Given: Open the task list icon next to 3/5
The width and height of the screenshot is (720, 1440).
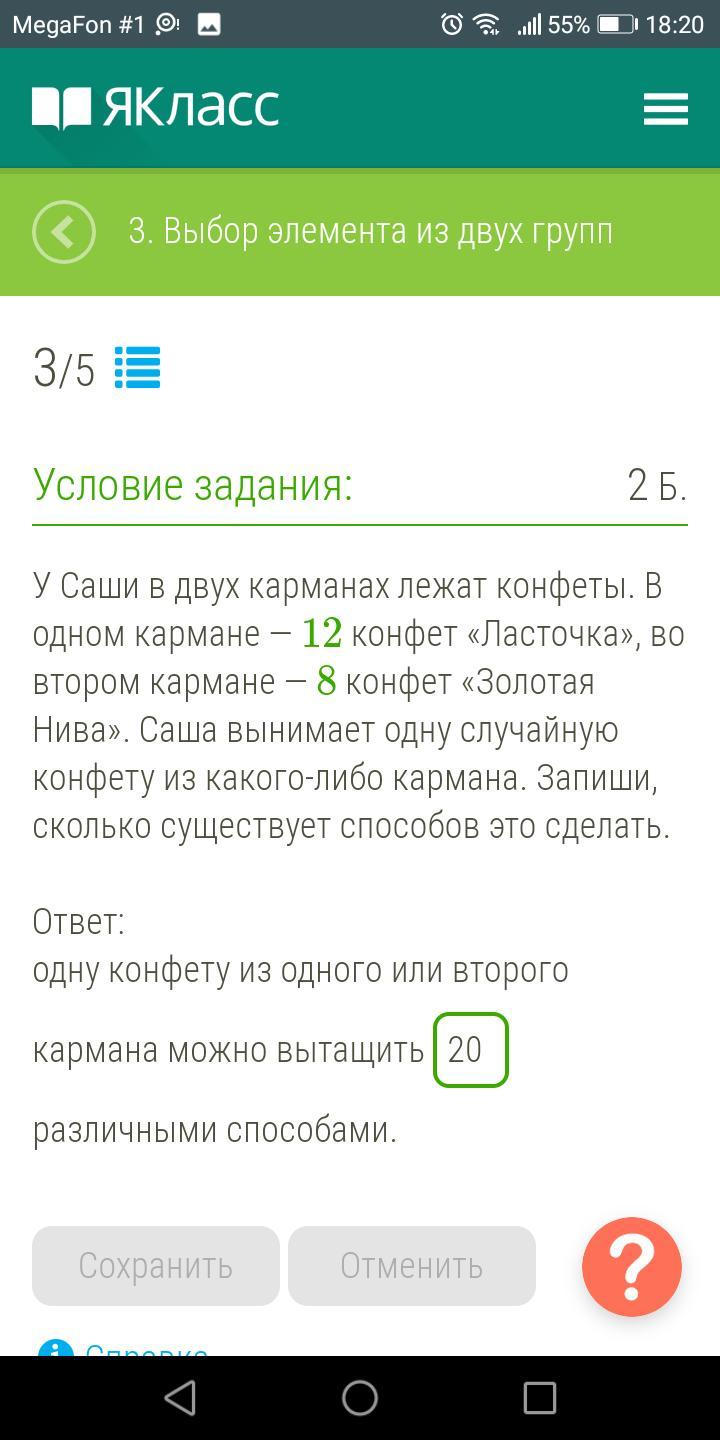Looking at the screenshot, I should pyautogui.click(x=137, y=368).
